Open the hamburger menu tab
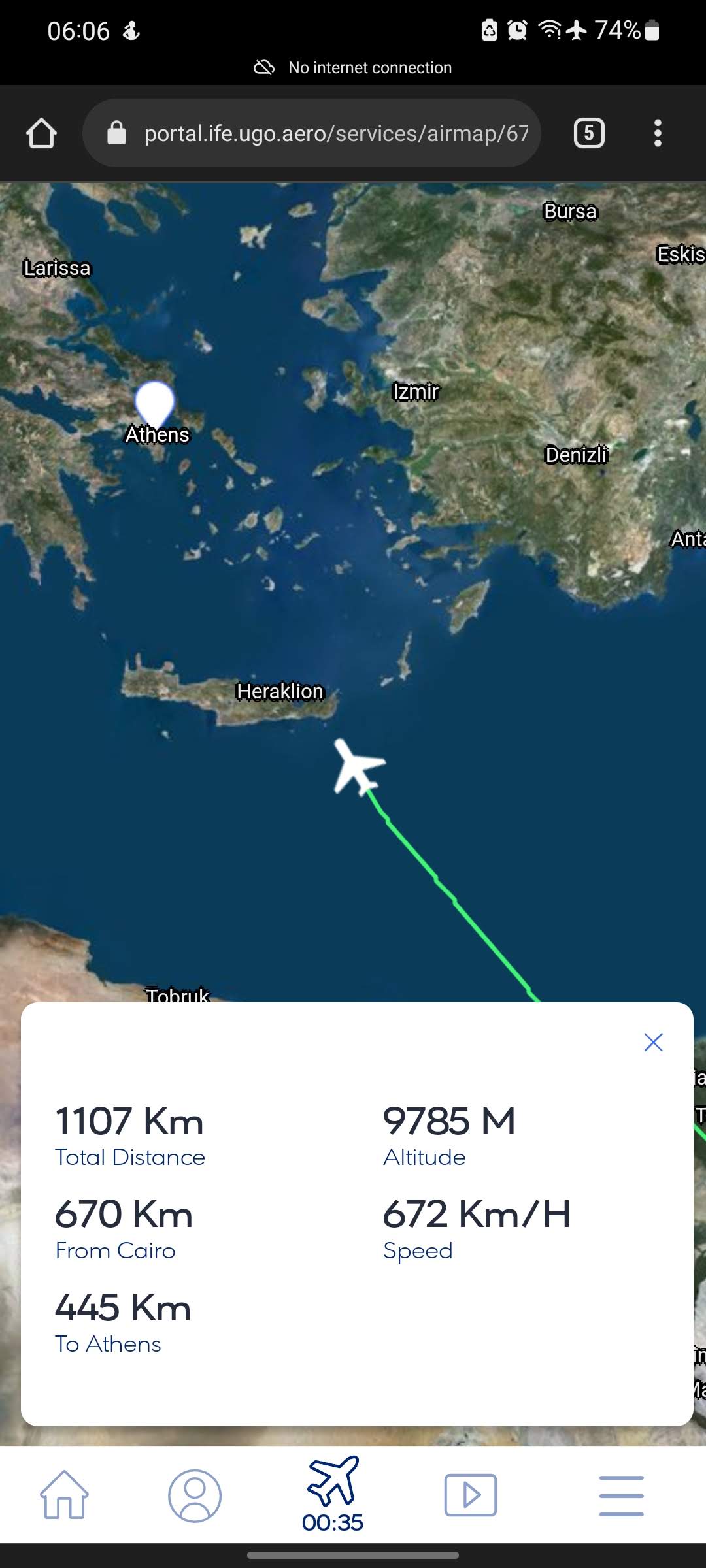Image resolution: width=706 pixels, height=1568 pixels. tap(621, 1495)
